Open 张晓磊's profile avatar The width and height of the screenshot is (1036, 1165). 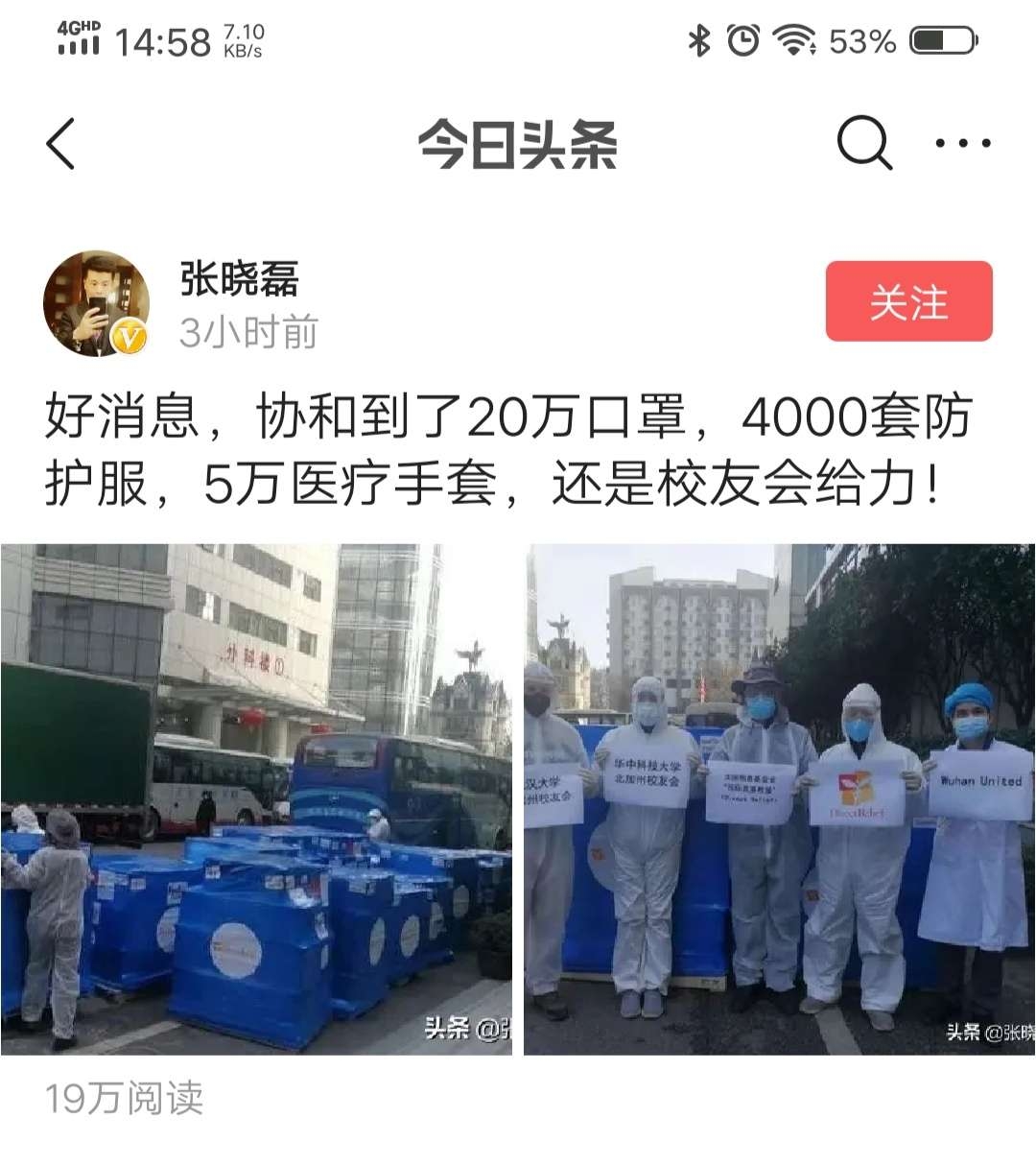97,304
